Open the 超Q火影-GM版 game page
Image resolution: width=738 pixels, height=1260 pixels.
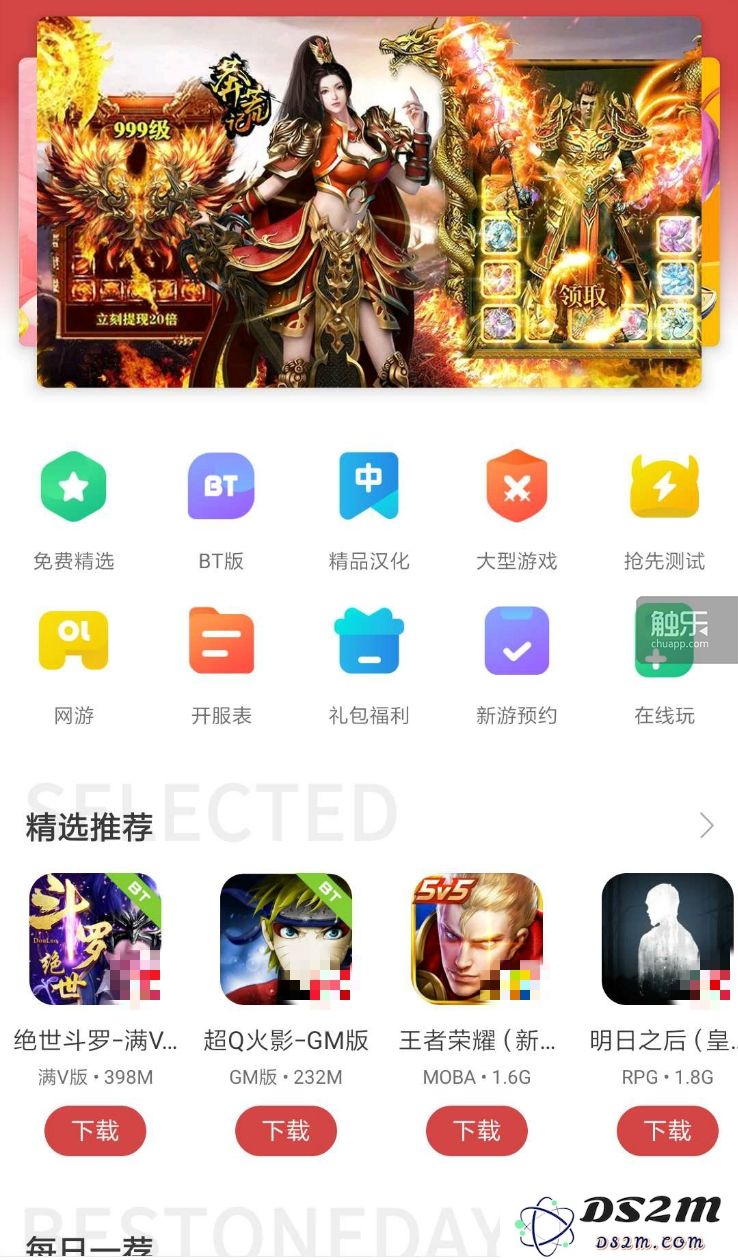(x=286, y=939)
